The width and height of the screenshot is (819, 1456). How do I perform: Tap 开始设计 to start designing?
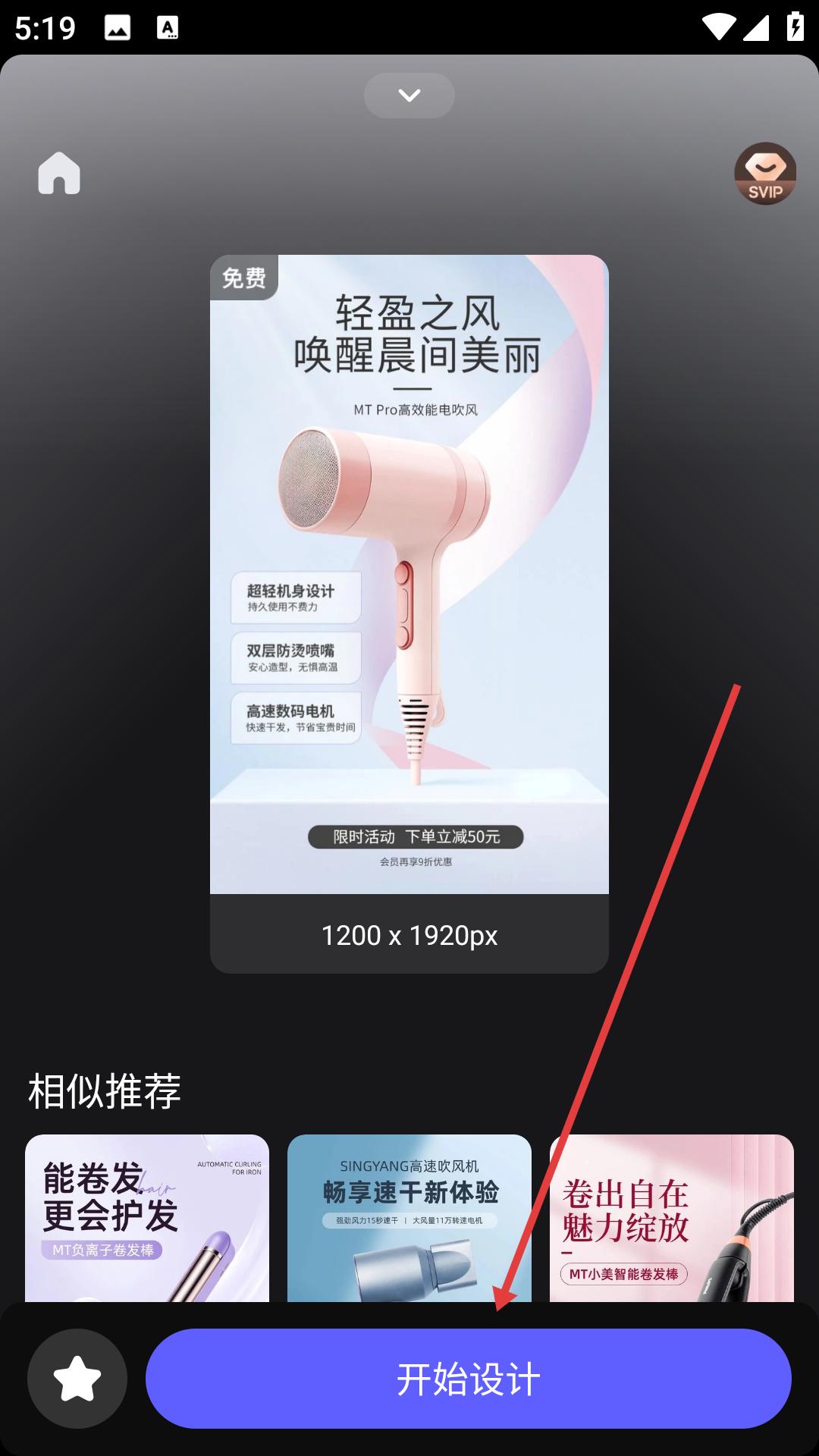click(468, 1378)
